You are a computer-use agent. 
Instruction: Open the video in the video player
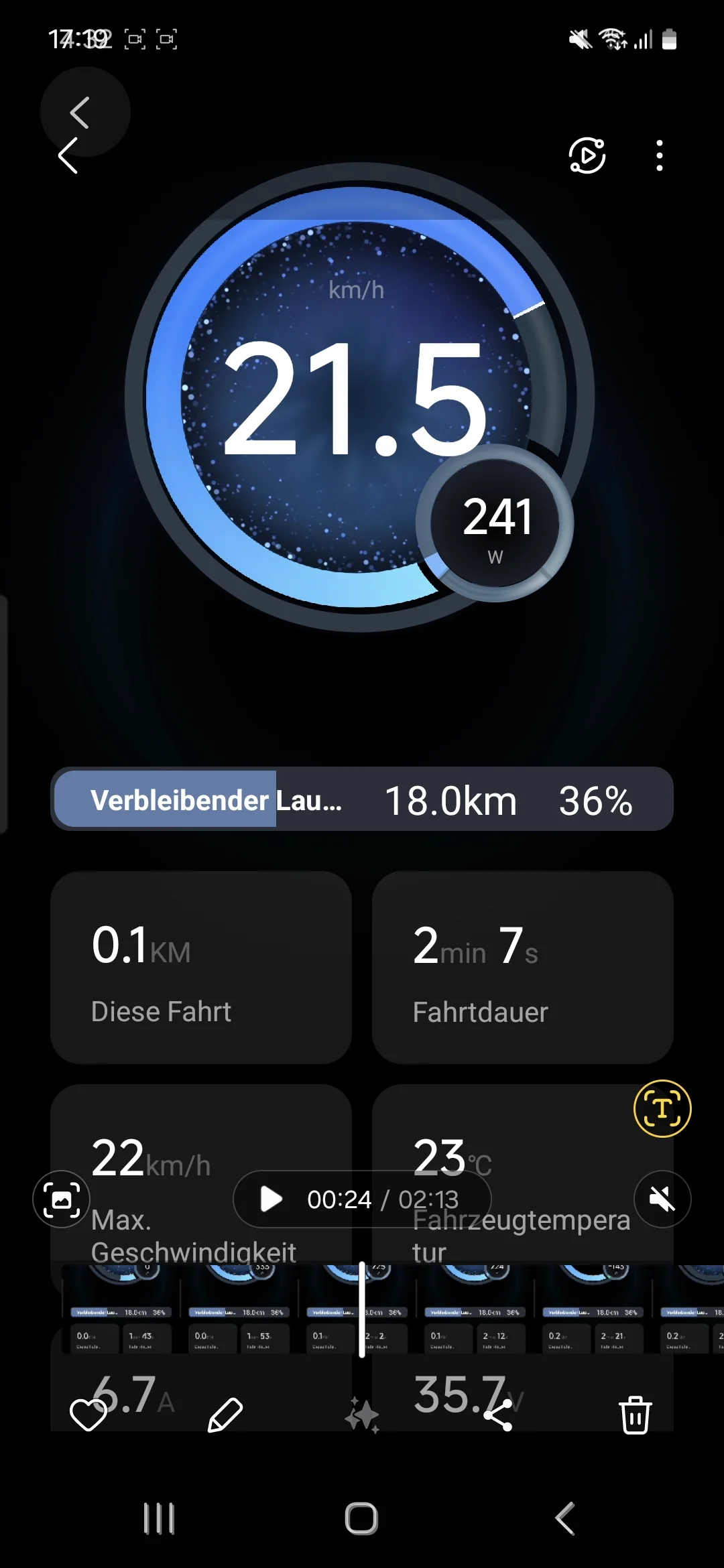(587, 155)
